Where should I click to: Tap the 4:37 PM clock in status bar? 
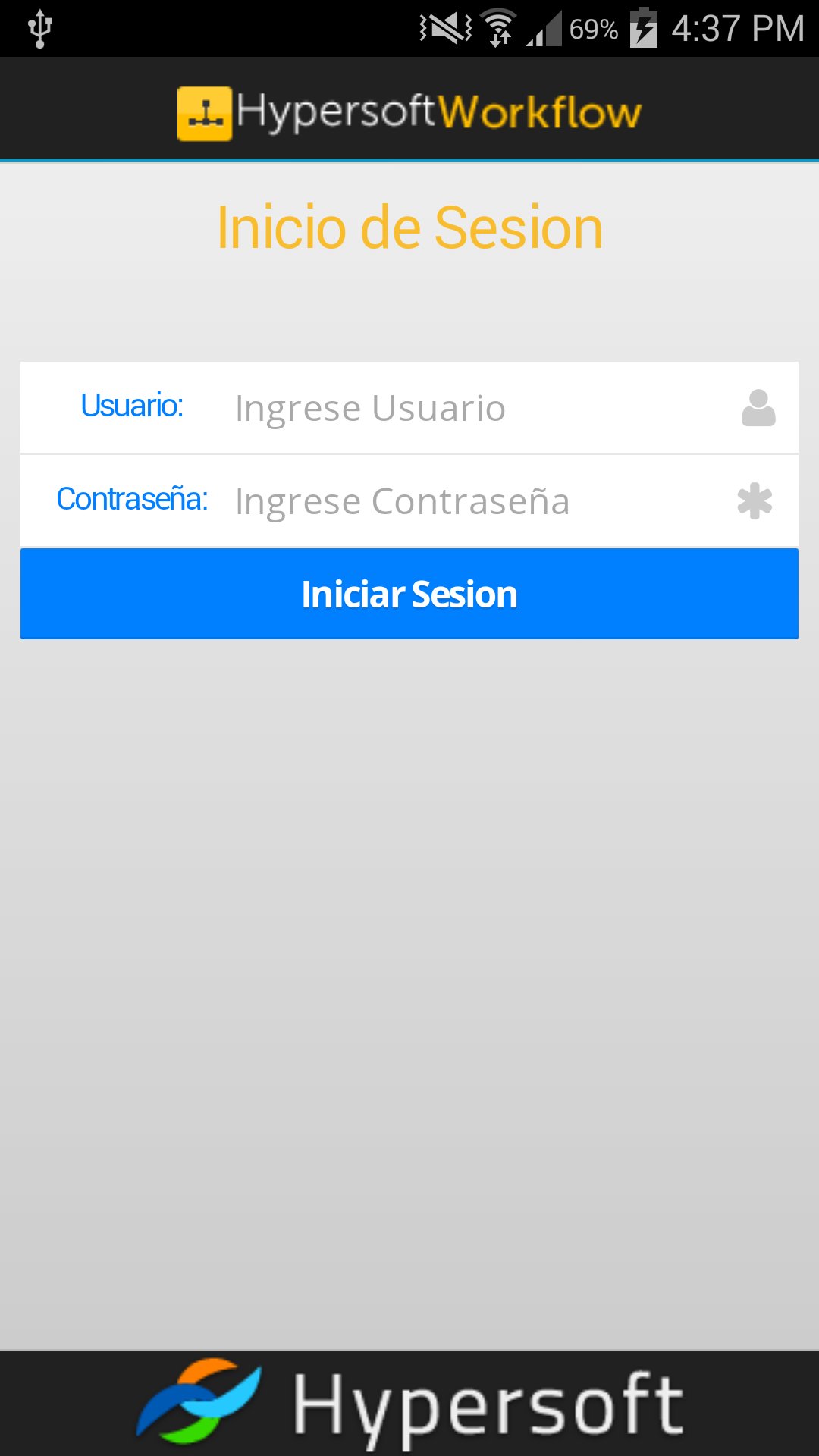739,27
